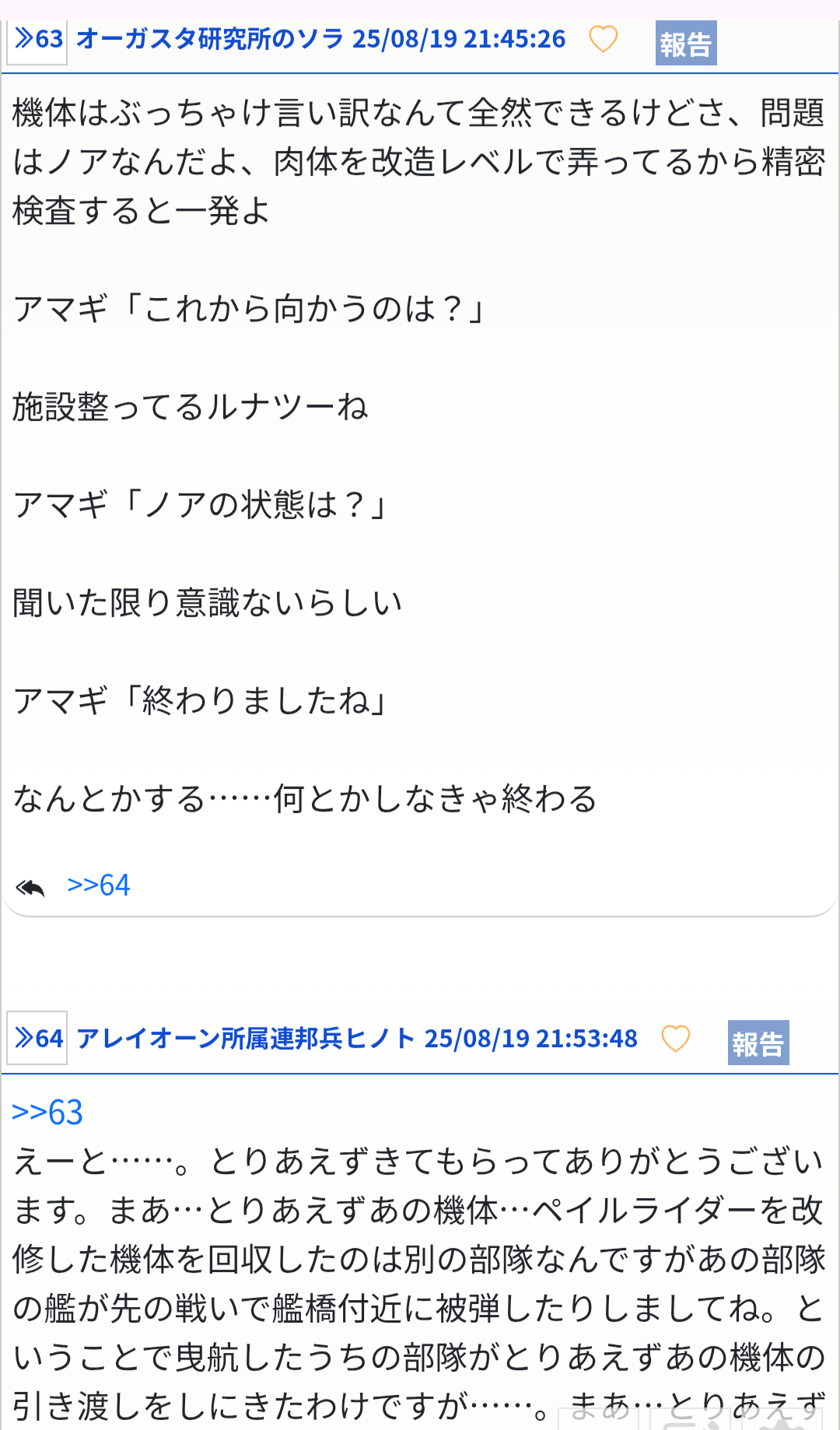The image size is (840, 1430).
Task: Follow the >>63 anchor inside post 64
Action: click(x=47, y=1113)
